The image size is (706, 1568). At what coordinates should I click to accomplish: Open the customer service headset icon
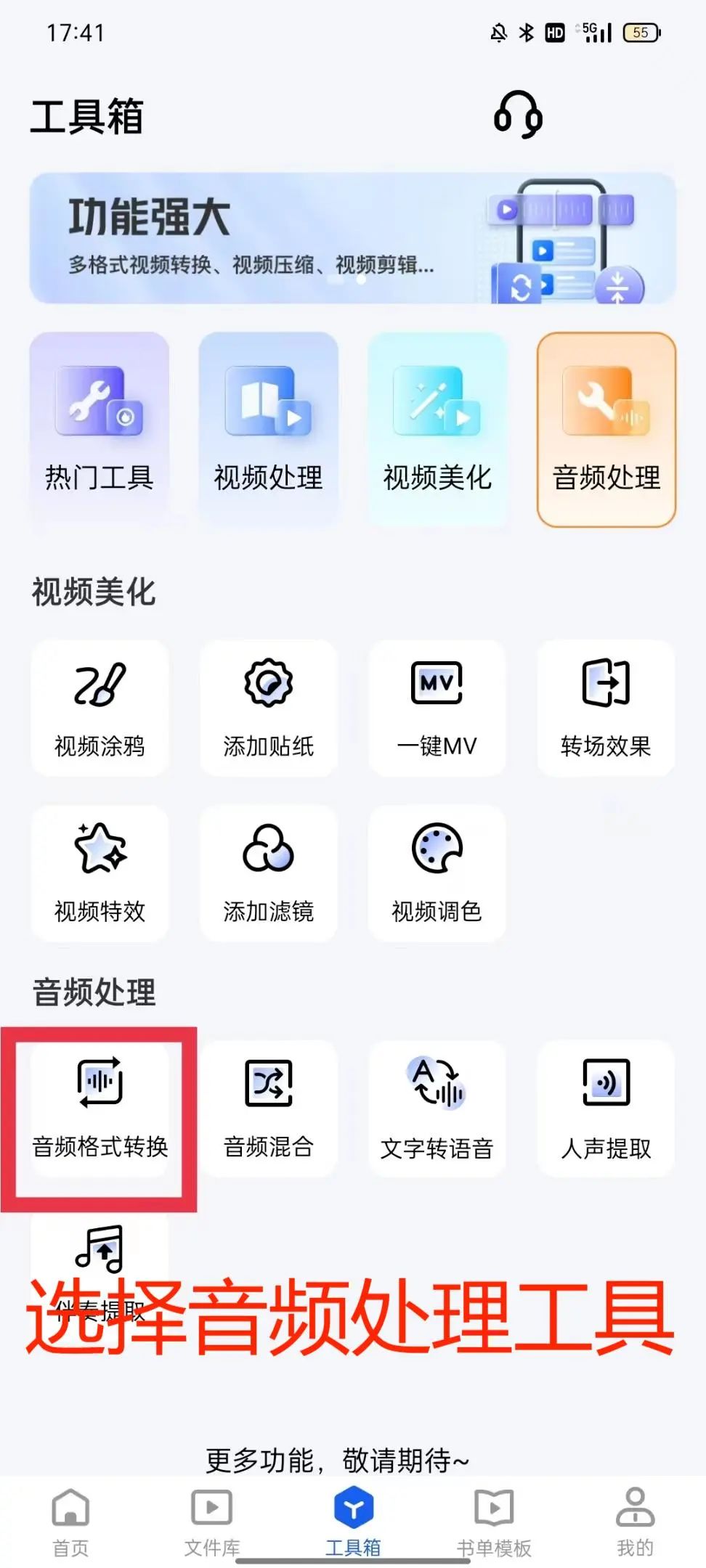point(518,115)
